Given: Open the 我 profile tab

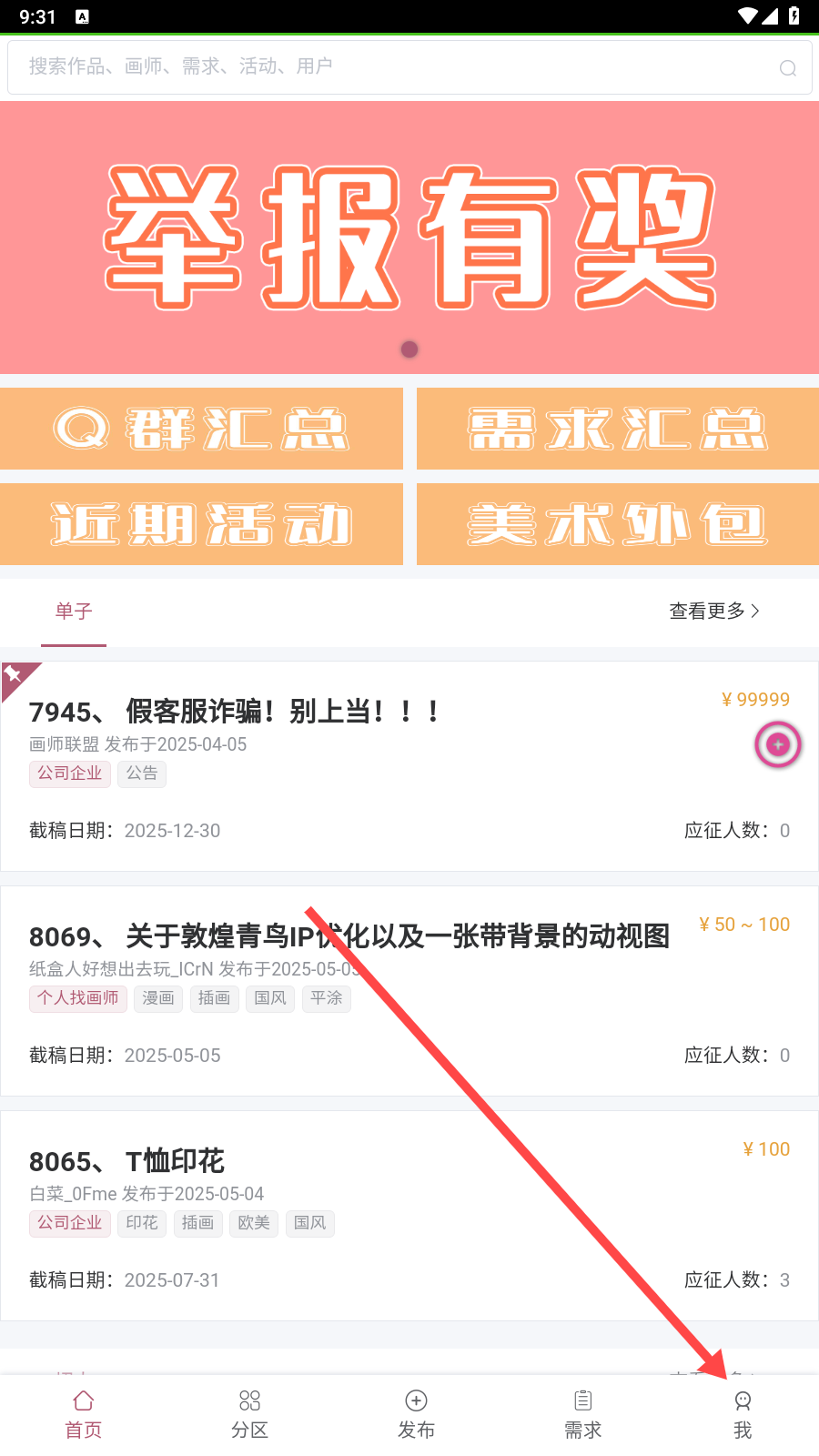Looking at the screenshot, I should click(743, 1414).
